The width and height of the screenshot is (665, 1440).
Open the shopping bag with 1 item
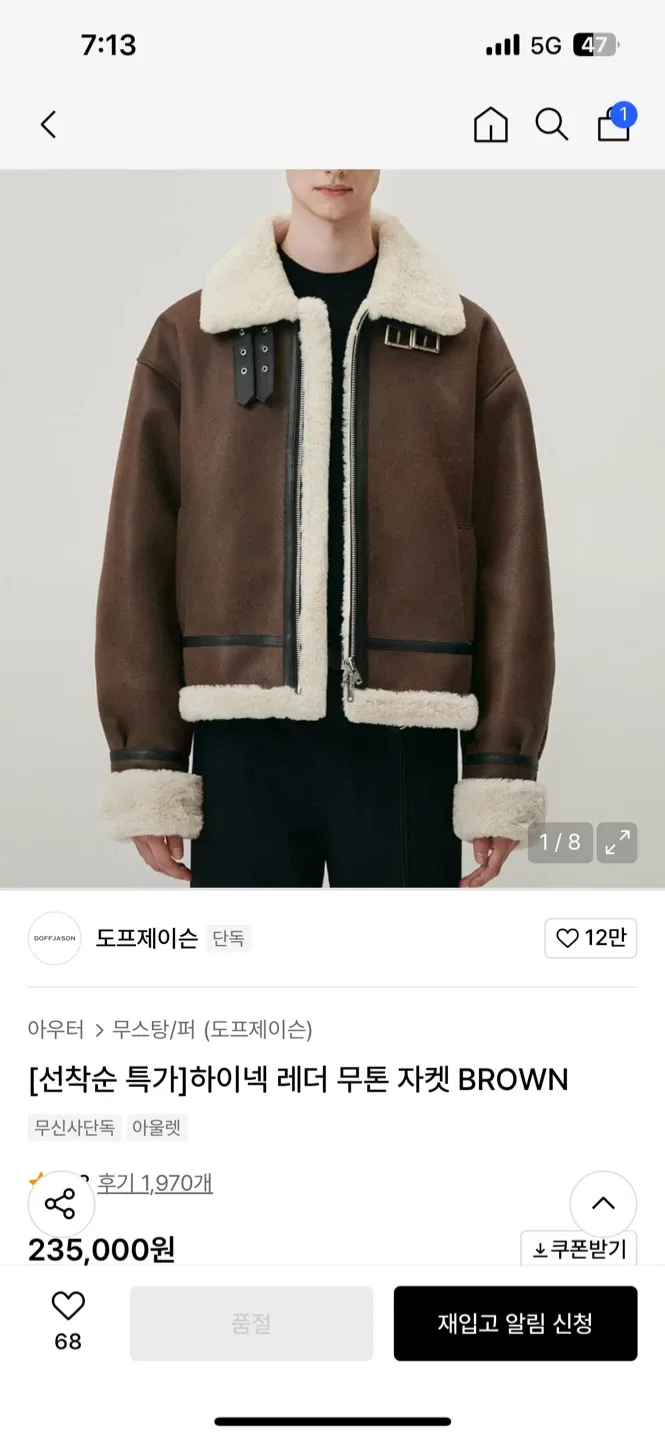(x=614, y=125)
